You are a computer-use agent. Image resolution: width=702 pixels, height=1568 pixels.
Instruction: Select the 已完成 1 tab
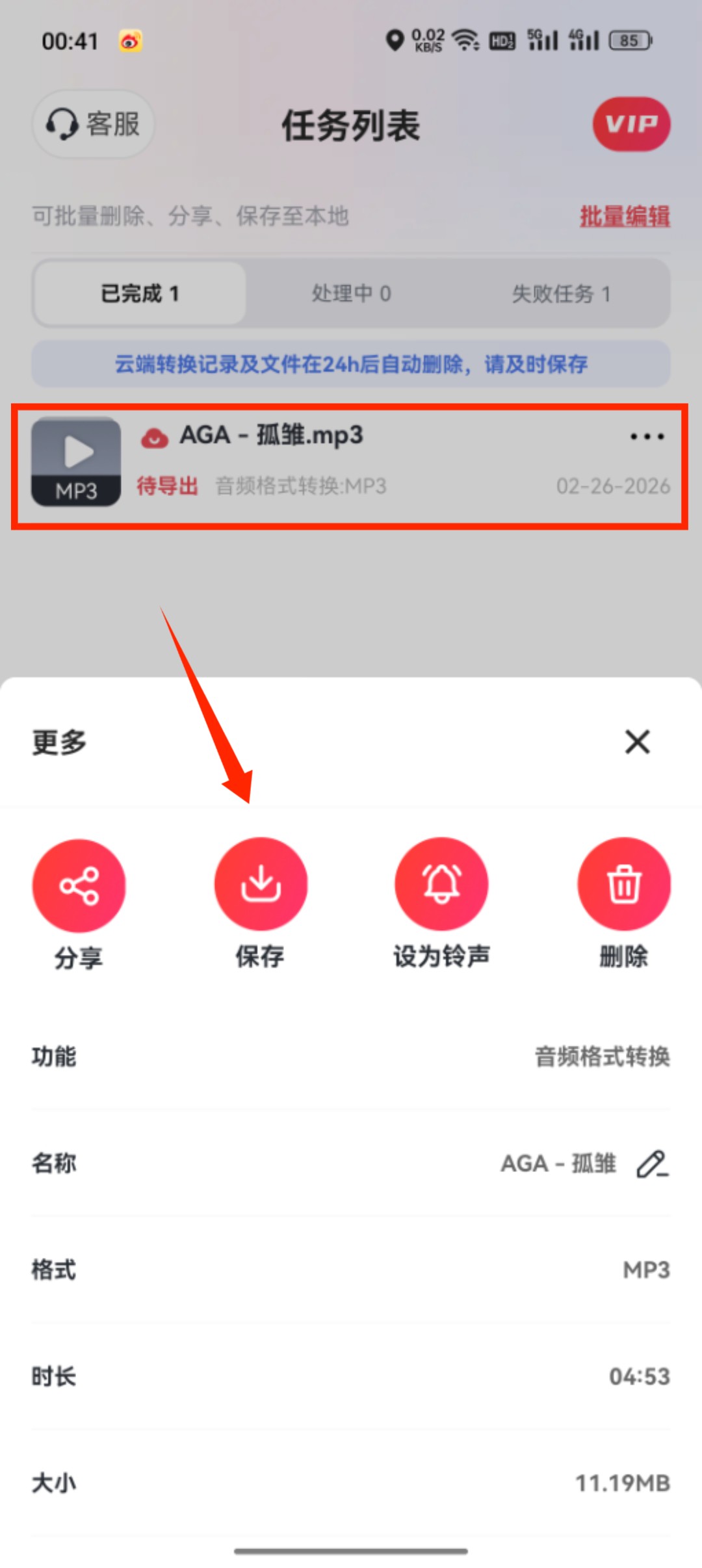[138, 293]
